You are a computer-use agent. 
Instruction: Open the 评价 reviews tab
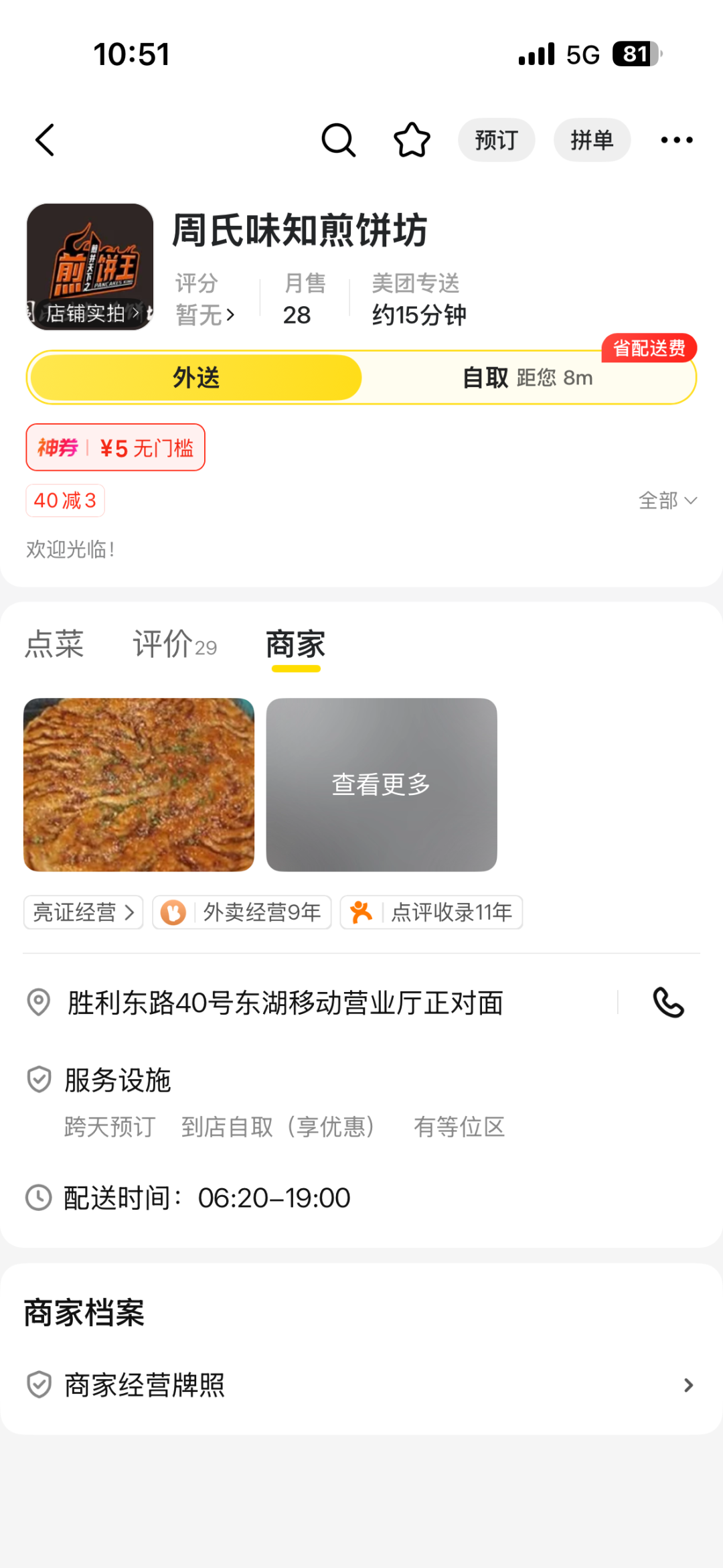point(174,644)
